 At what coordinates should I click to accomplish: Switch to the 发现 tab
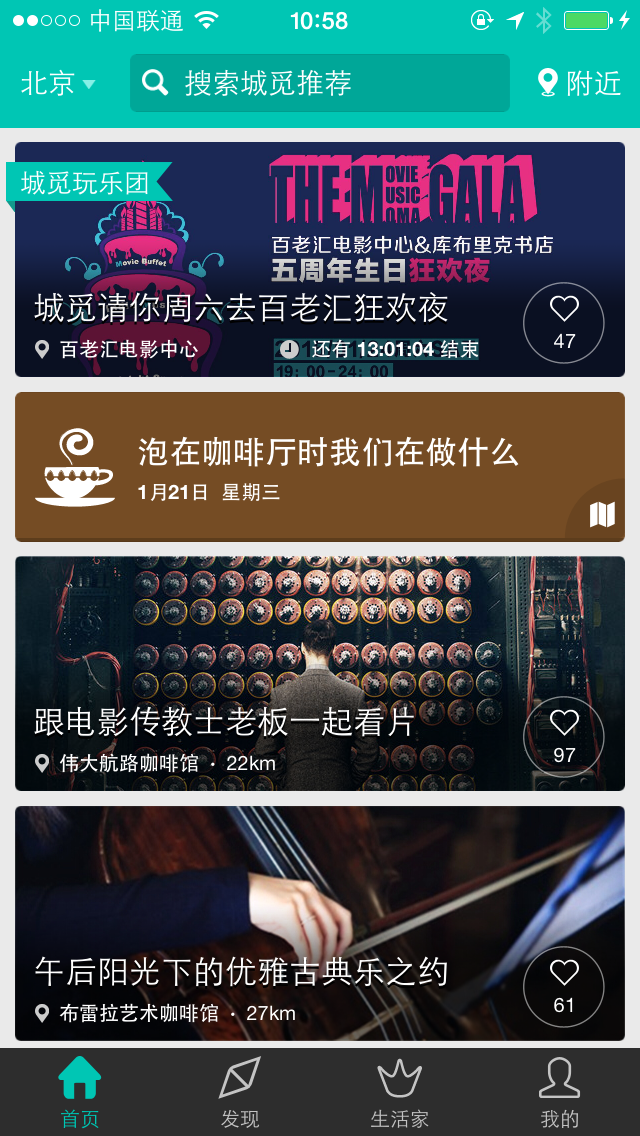pyautogui.click(x=240, y=1092)
